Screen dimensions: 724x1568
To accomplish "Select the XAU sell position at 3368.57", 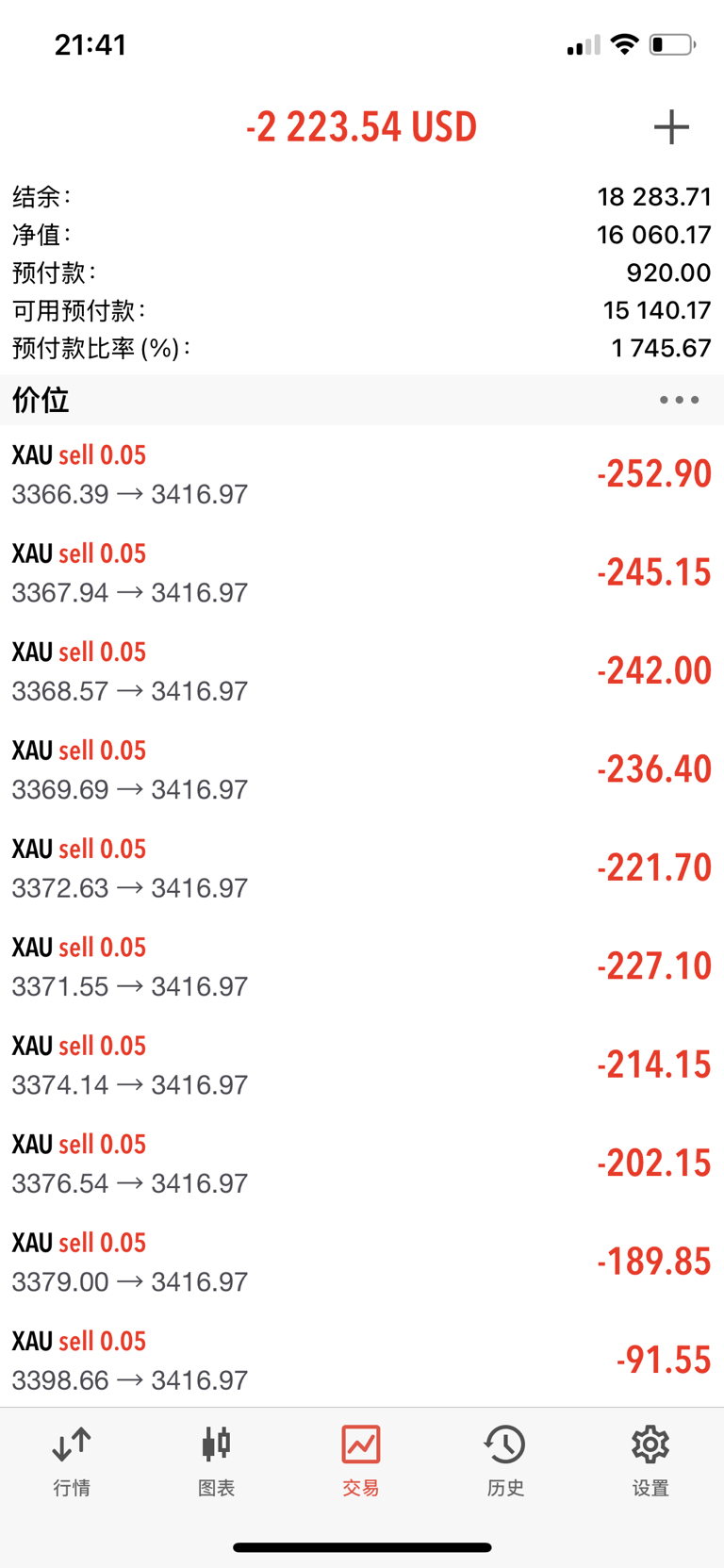I will (x=362, y=671).
